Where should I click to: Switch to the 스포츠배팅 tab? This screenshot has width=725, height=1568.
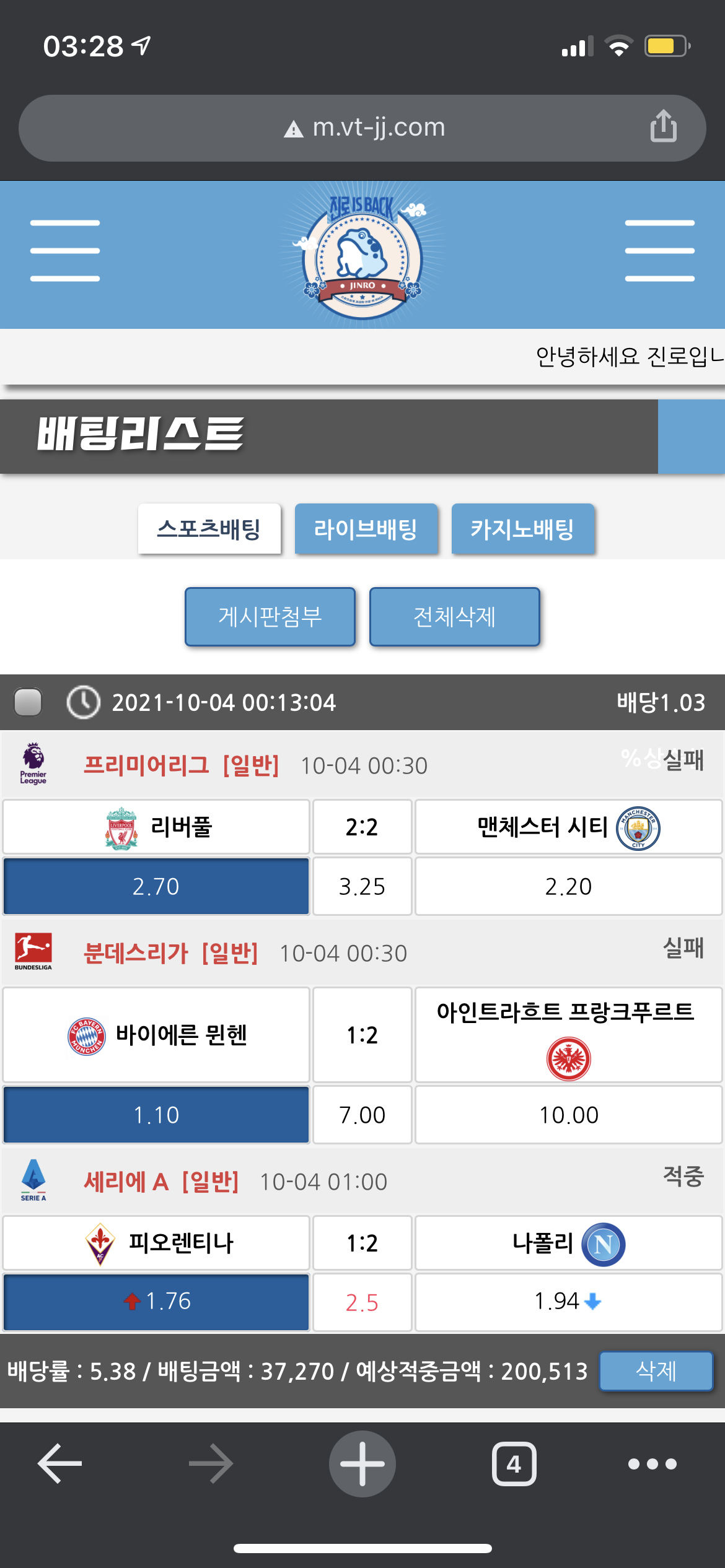pos(209,529)
